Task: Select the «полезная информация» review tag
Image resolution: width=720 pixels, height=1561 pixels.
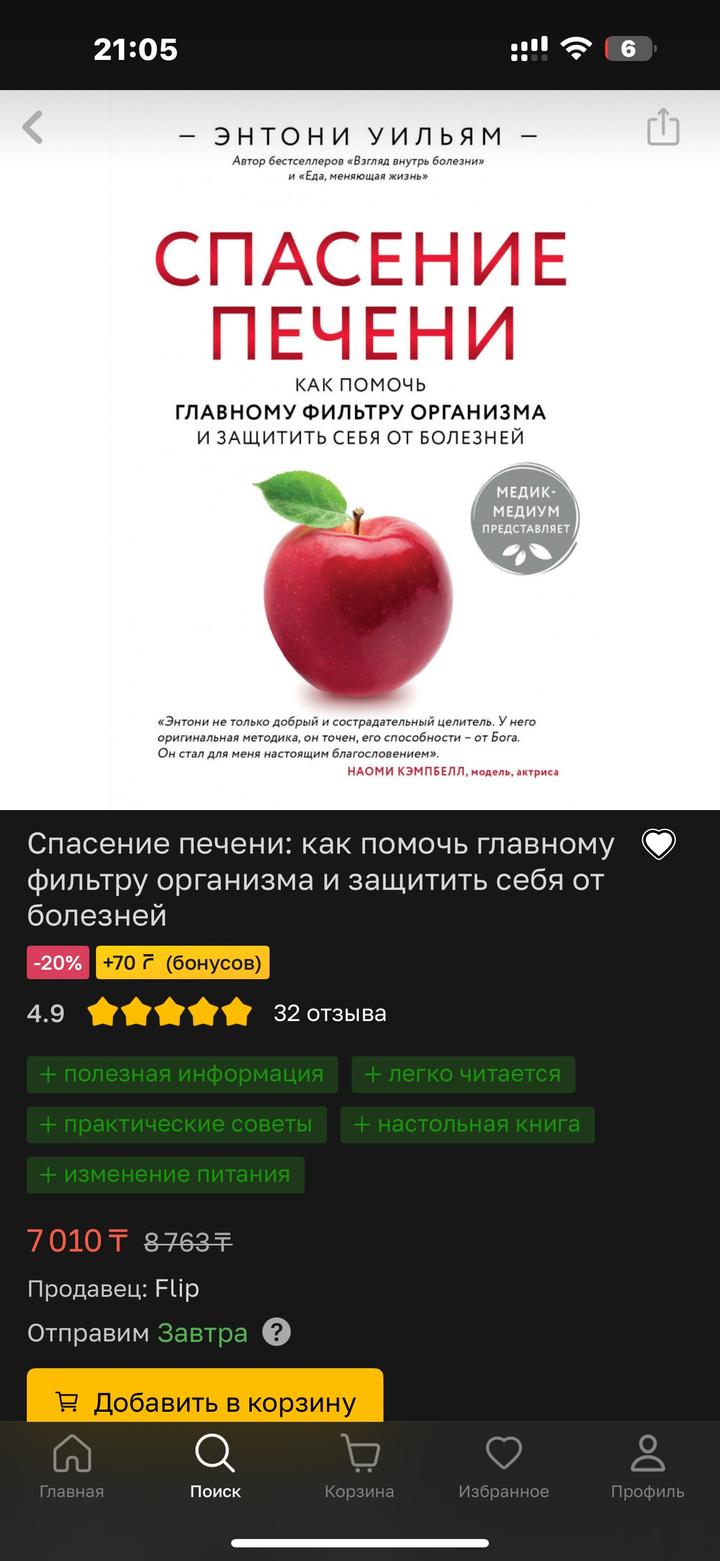Action: point(182,1074)
